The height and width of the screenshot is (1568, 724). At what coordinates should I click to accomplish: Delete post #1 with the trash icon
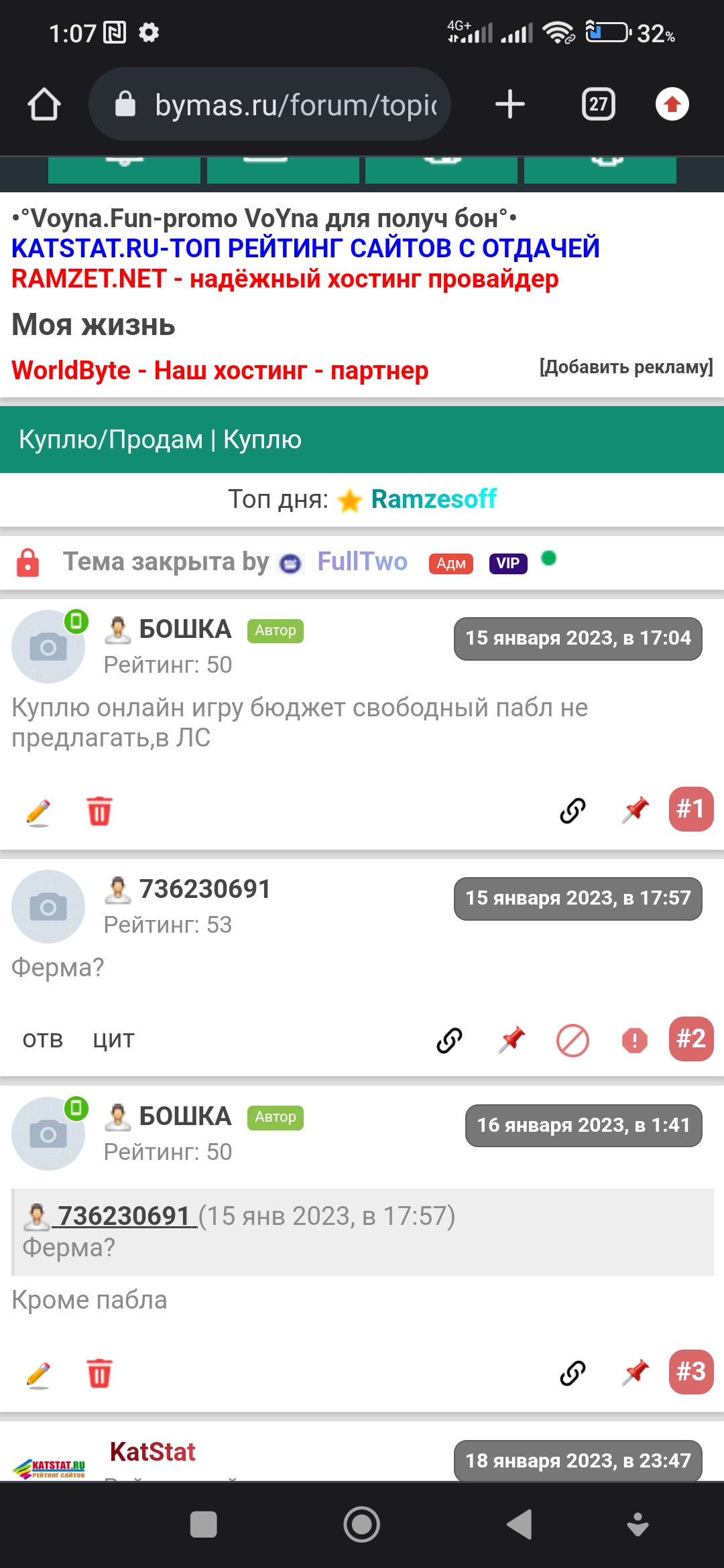(99, 811)
